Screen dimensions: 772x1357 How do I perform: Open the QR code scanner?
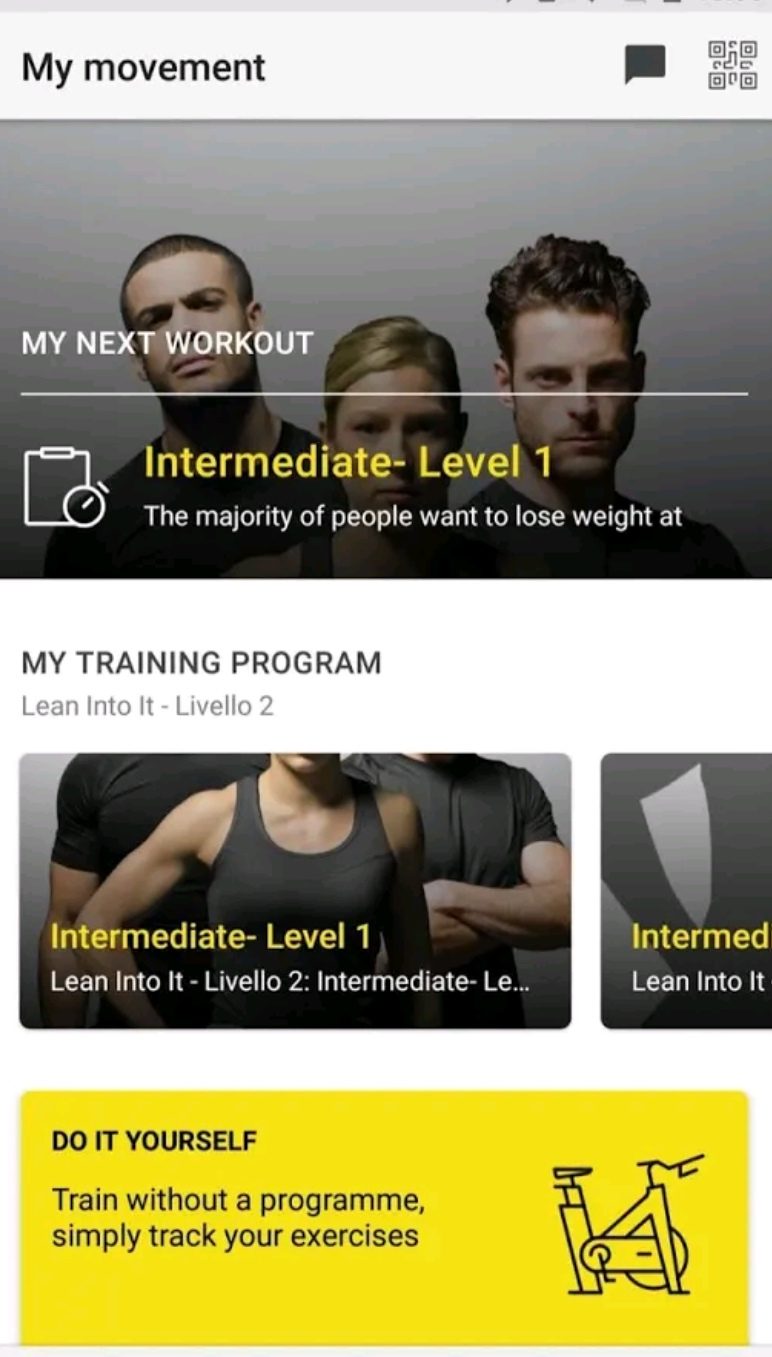[732, 66]
